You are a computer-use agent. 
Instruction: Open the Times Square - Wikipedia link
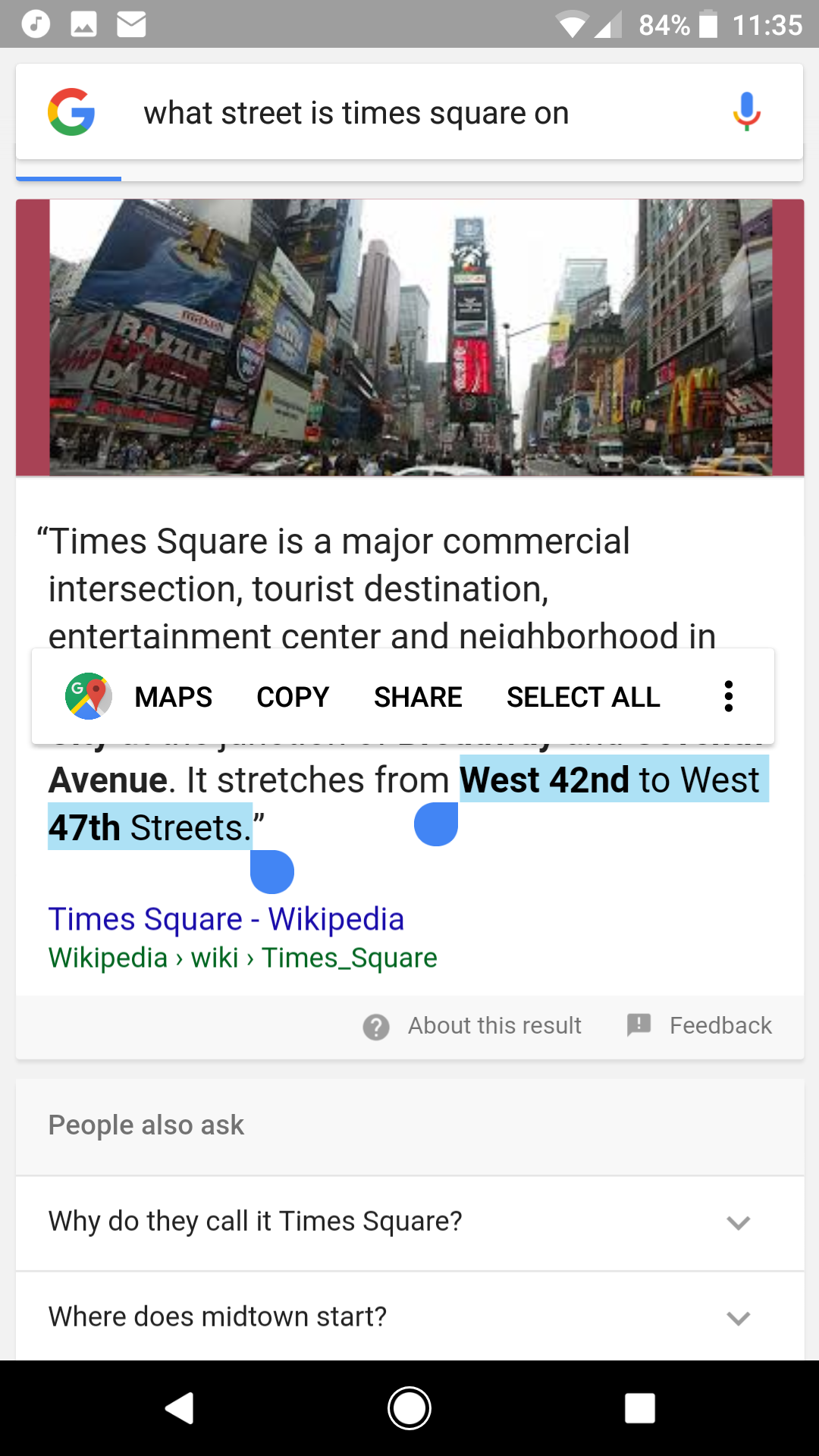click(x=226, y=919)
